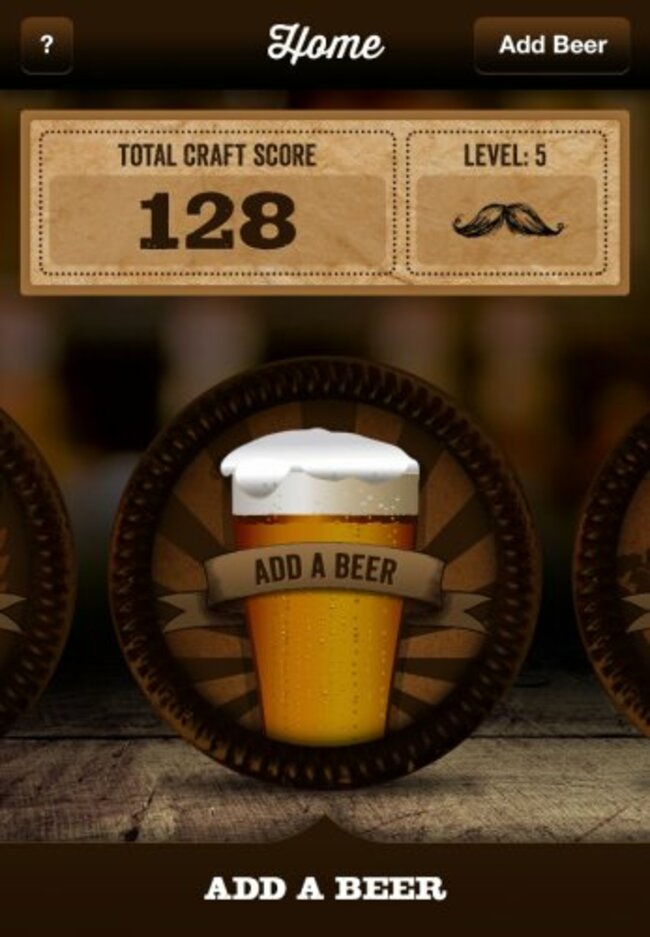This screenshot has height=937, width=650.
Task: Tap the Add Beer button in header
Action: coord(551,46)
